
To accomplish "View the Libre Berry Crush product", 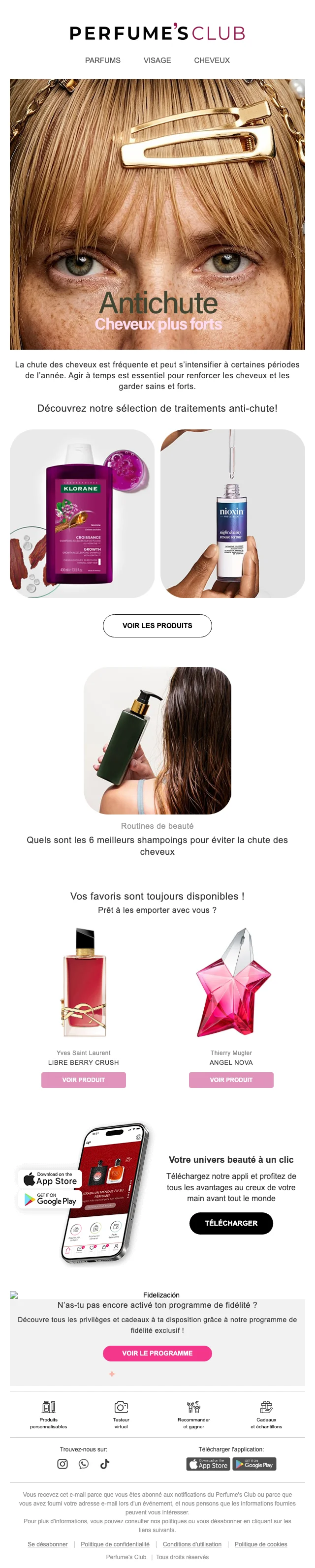I will (x=84, y=1079).
